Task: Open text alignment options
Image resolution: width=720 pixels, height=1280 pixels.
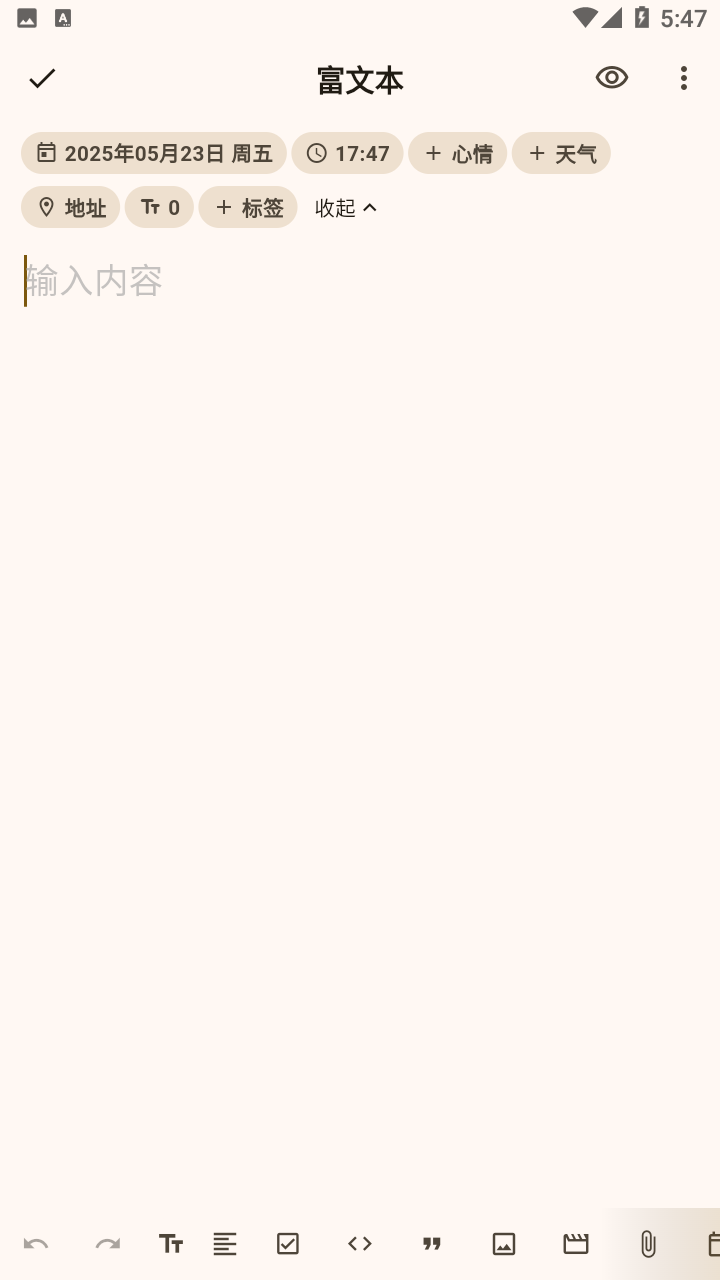Action: pyautogui.click(x=225, y=1244)
